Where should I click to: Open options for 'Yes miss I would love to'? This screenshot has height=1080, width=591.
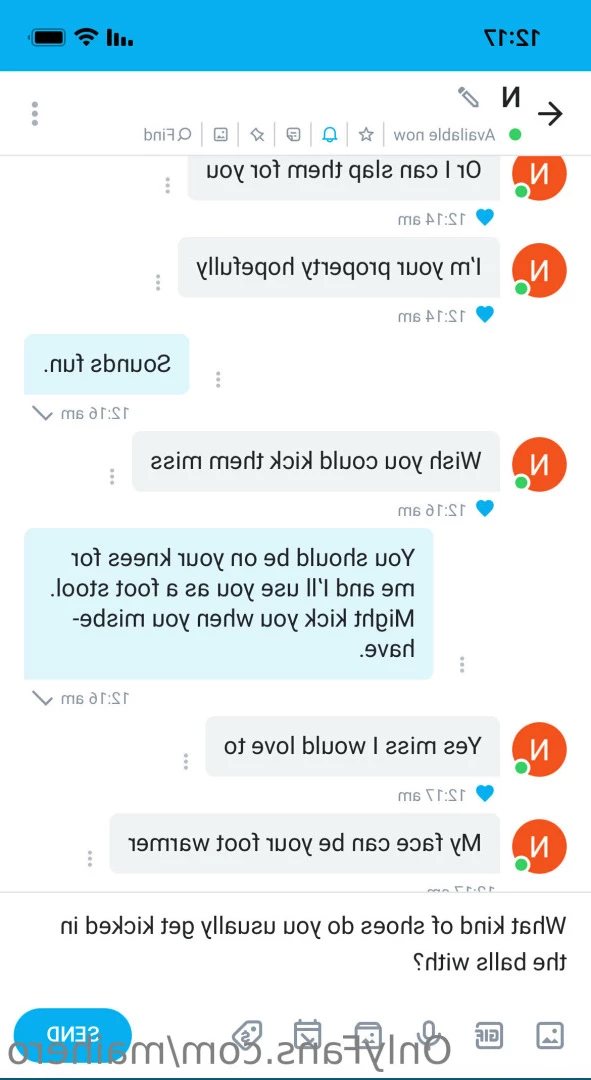(185, 761)
